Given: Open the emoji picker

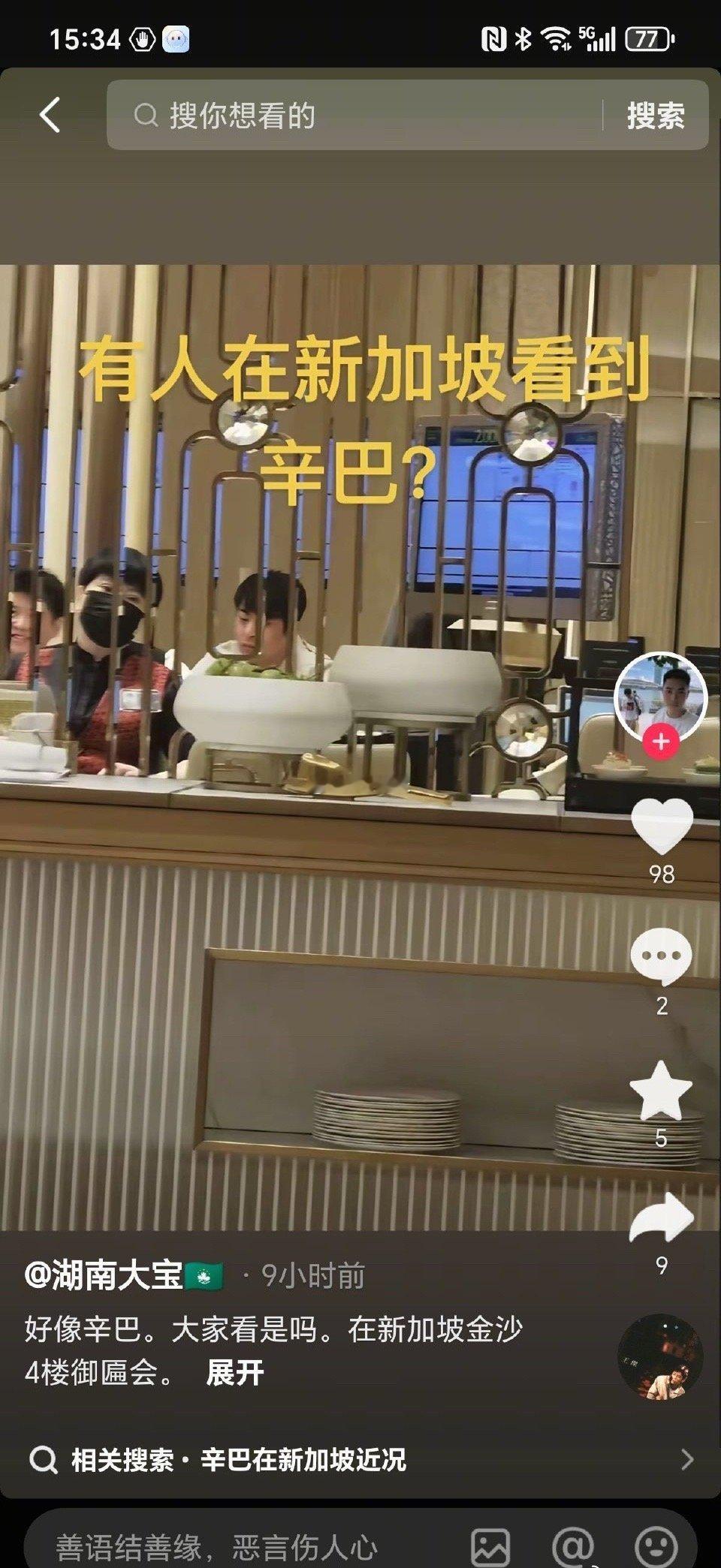Looking at the screenshot, I should (656, 1546).
